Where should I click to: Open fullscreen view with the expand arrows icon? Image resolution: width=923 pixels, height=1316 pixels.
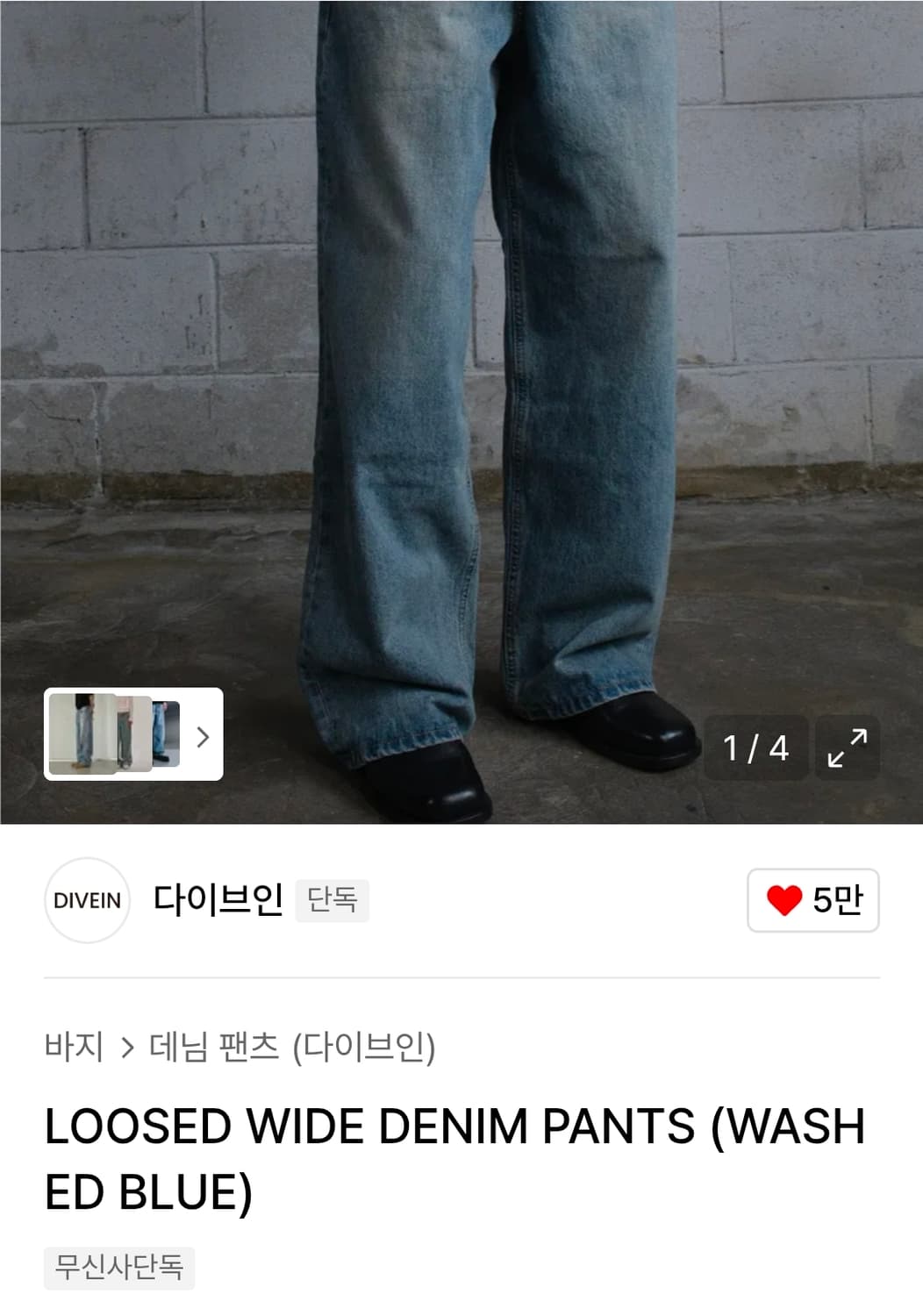point(848,750)
